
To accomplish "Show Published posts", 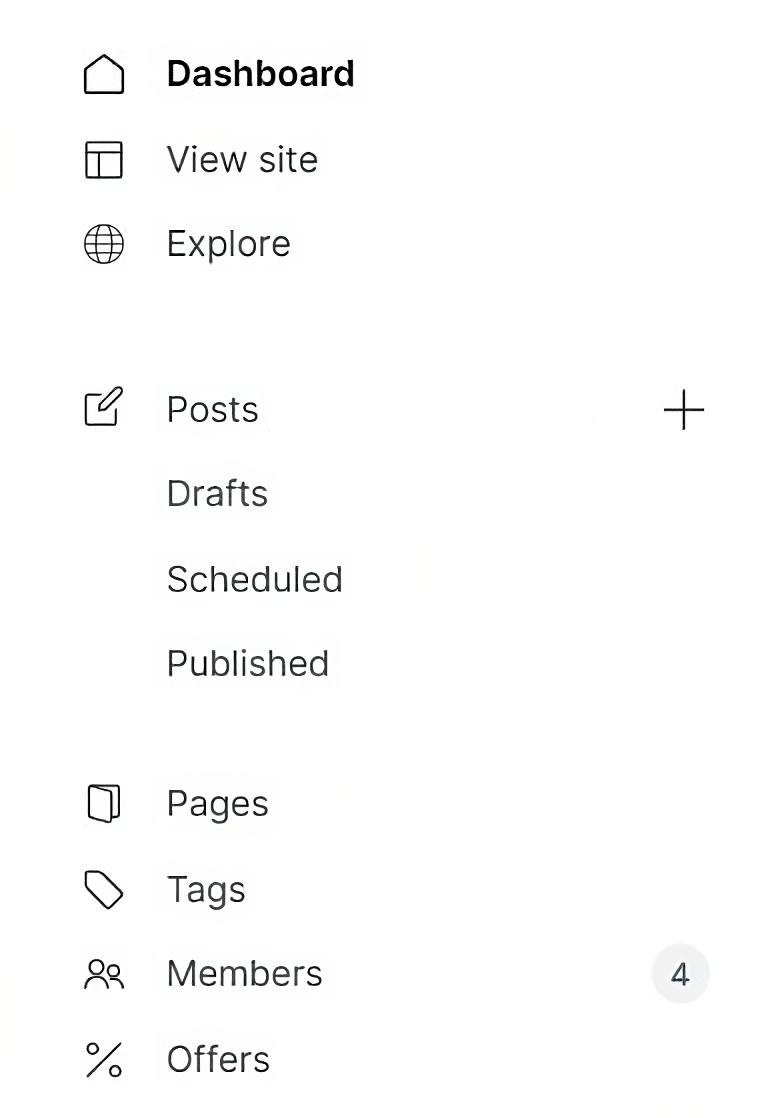I will point(247,664).
